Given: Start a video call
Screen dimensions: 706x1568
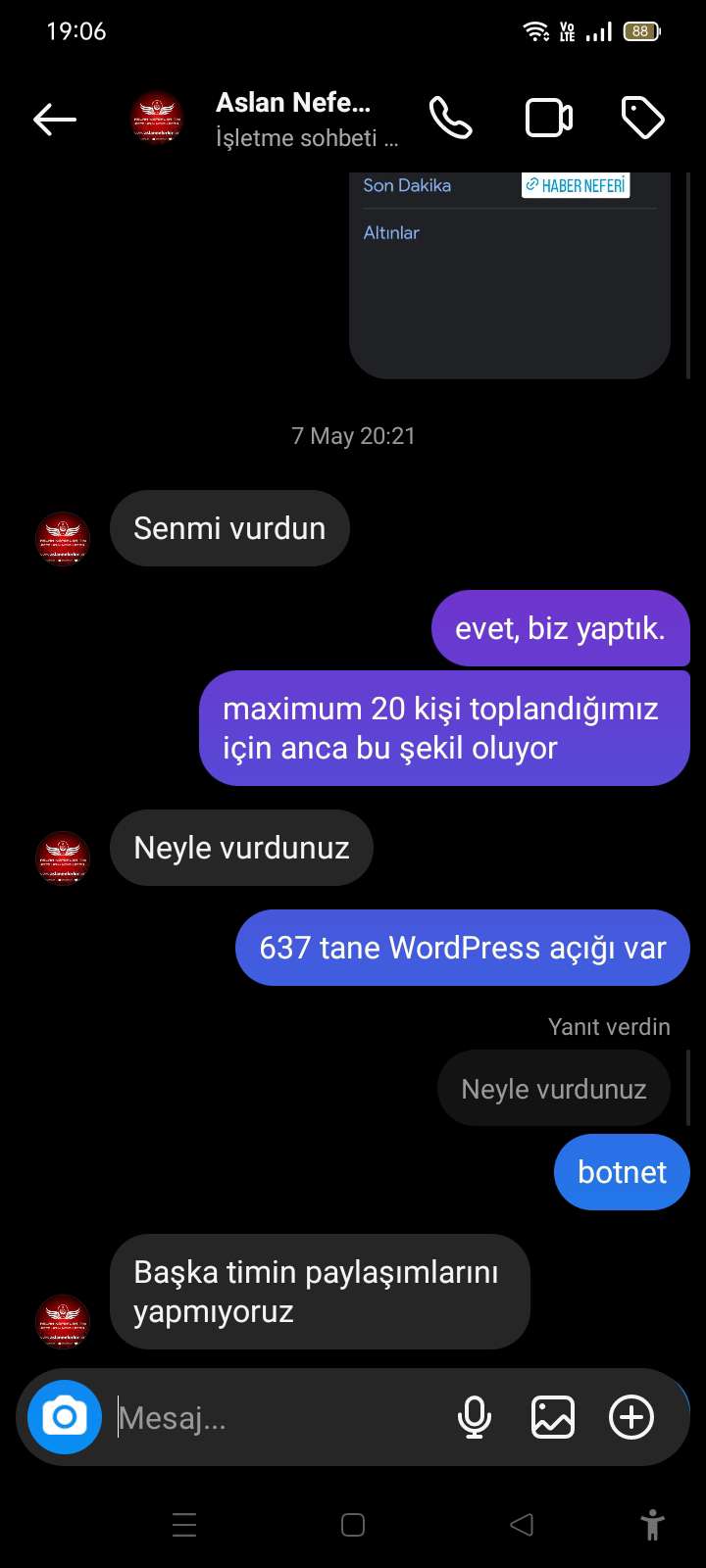Looking at the screenshot, I should point(549,120).
